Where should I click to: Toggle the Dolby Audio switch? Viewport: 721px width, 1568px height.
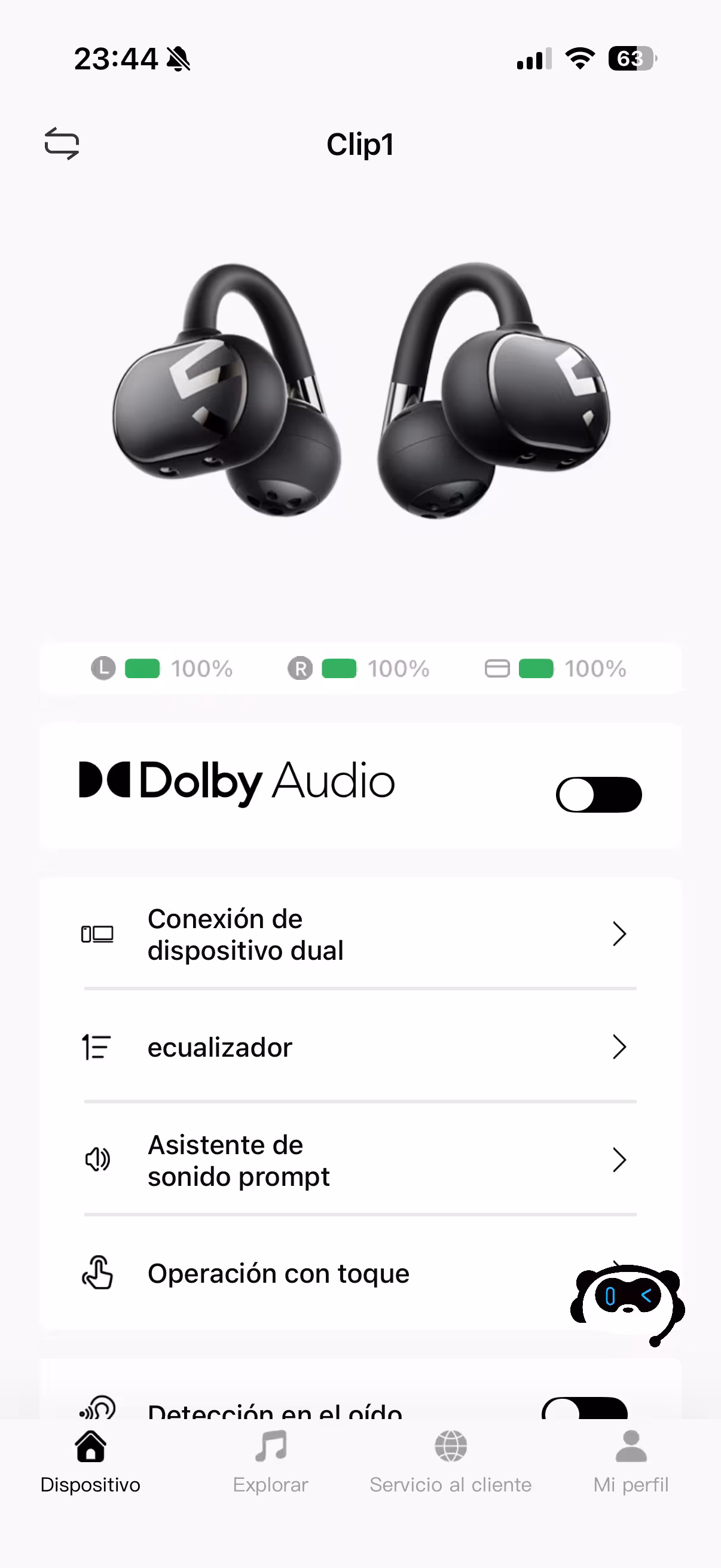coord(598,794)
